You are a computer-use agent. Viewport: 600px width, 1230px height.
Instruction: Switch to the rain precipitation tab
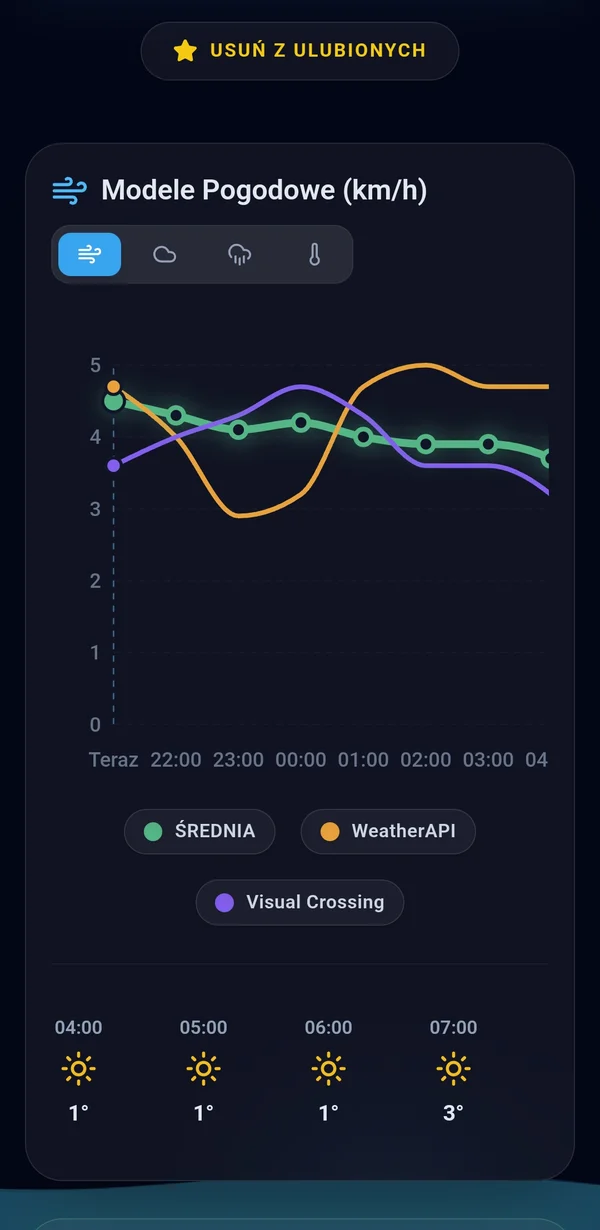point(239,255)
